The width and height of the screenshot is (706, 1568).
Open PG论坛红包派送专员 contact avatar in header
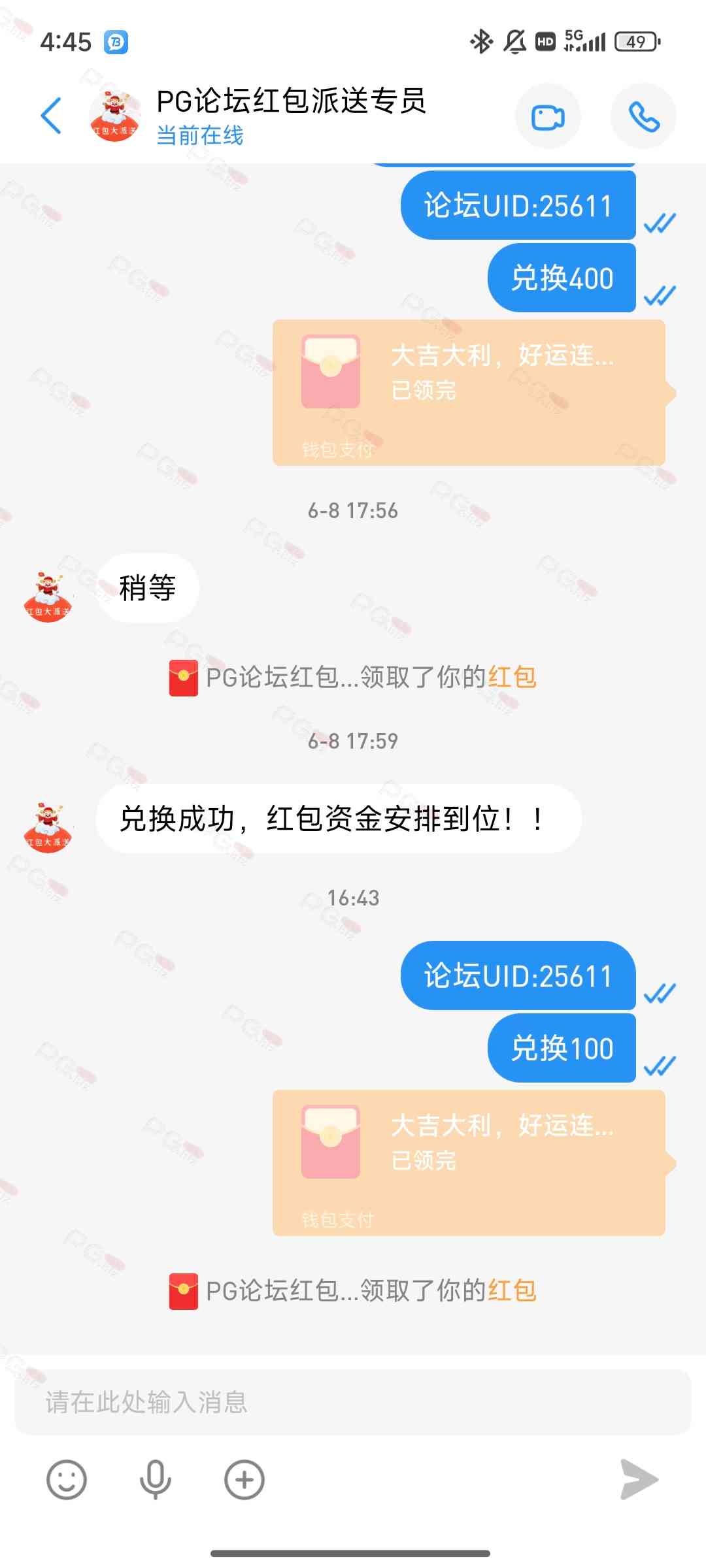click(115, 116)
